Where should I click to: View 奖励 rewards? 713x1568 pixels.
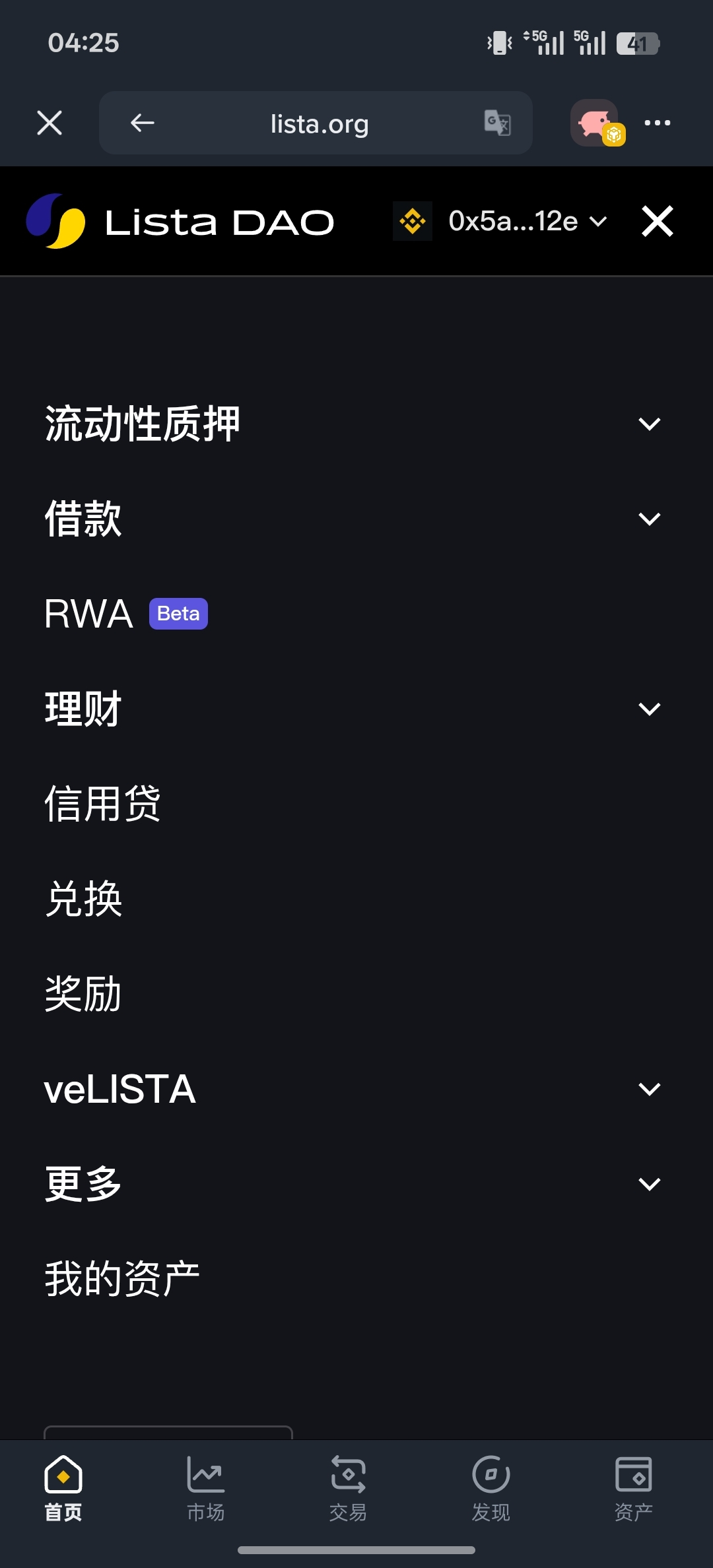pos(84,994)
